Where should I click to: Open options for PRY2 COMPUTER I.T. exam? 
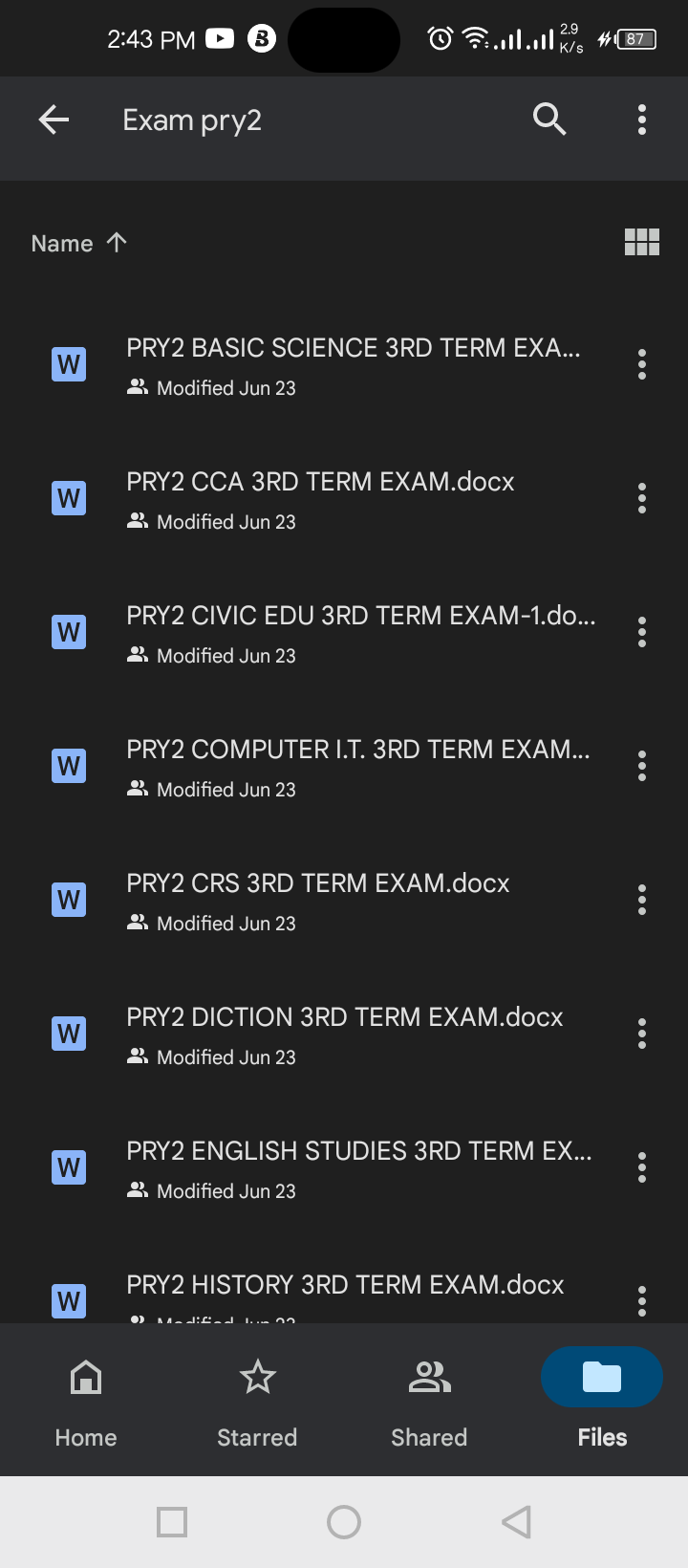coord(641,765)
